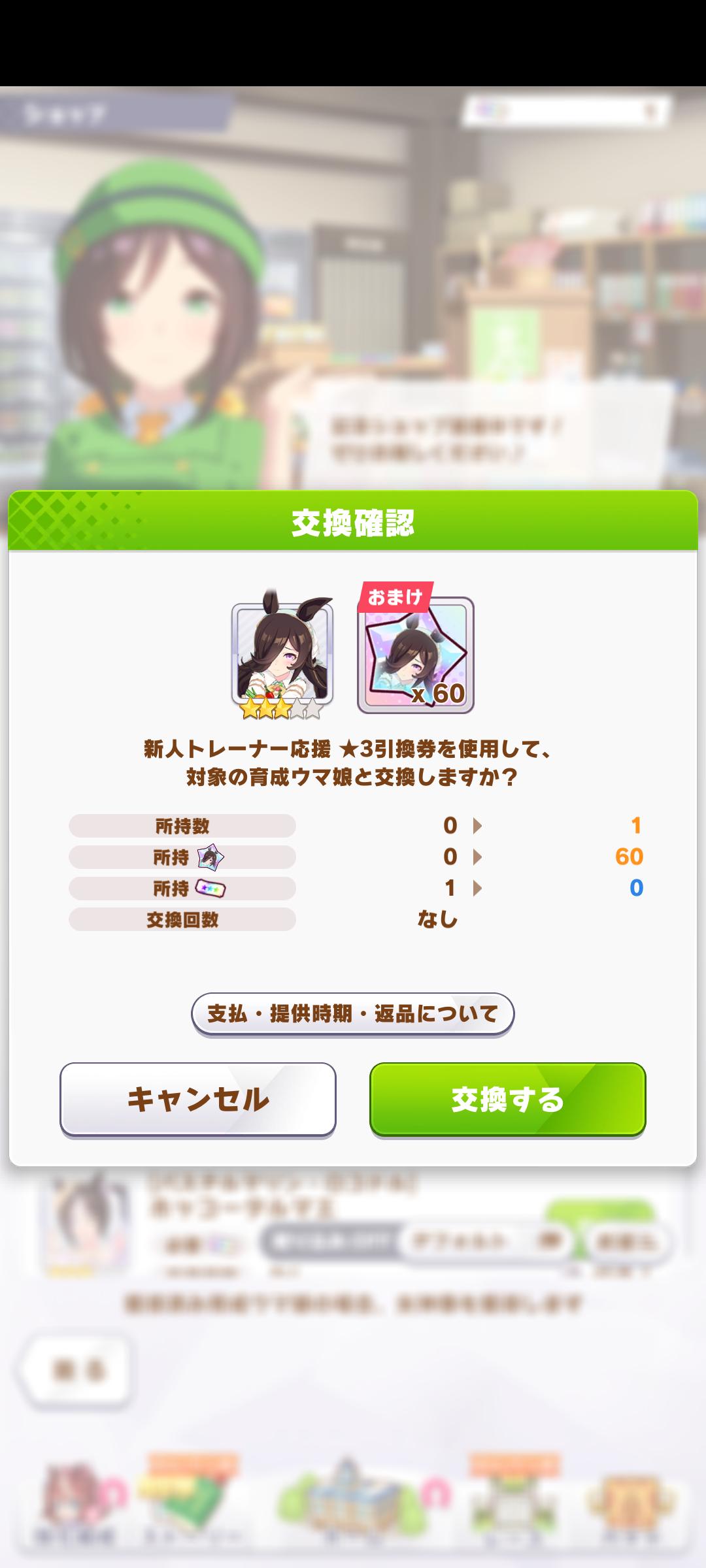View the おまけ x60 piece bonus item
The image size is (706, 1568).
[x=415, y=655]
